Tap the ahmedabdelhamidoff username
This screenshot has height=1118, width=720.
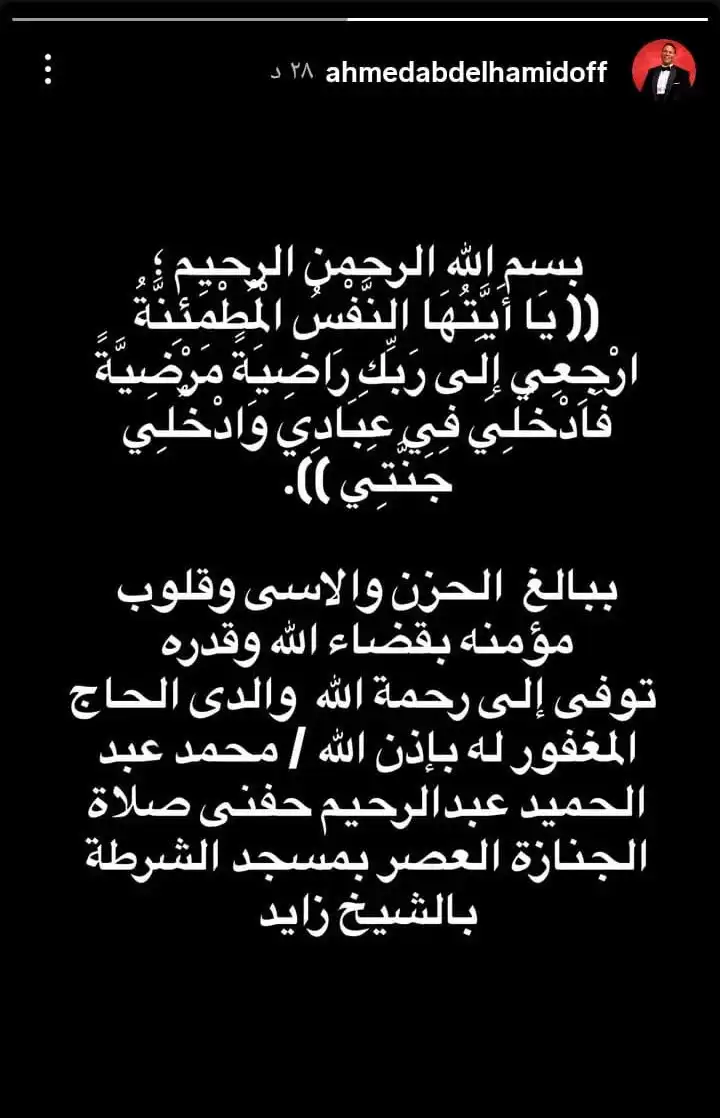click(x=466, y=72)
